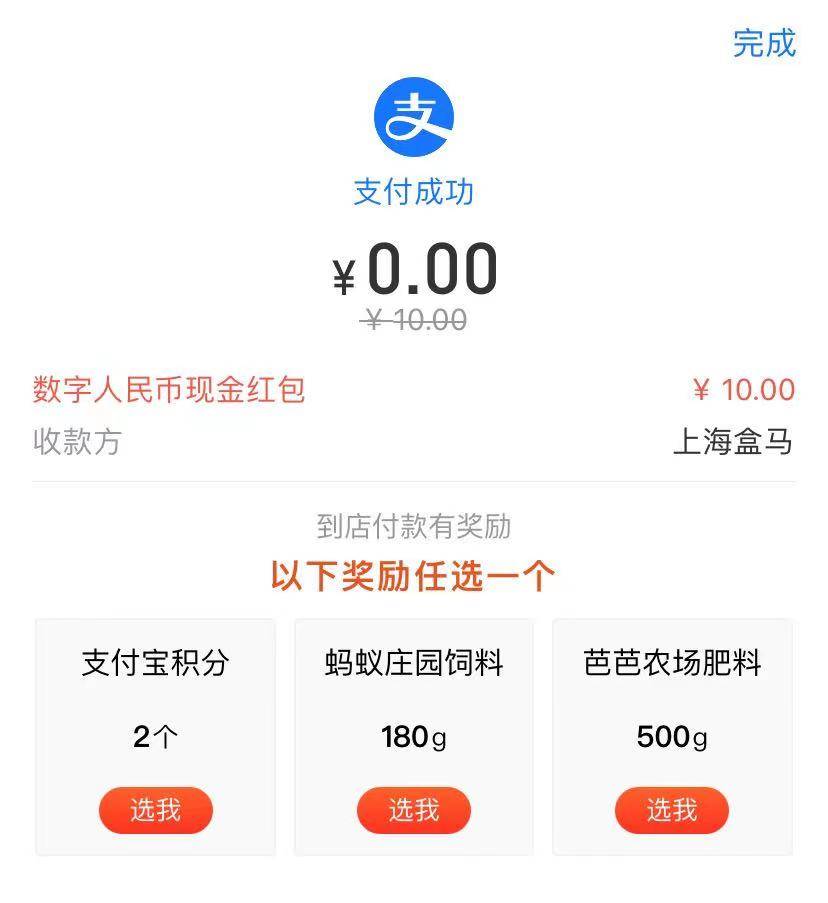Viewport: 828px width, 903px height.
Task: Click the 到店付款有奖励 header text
Action: (414, 523)
